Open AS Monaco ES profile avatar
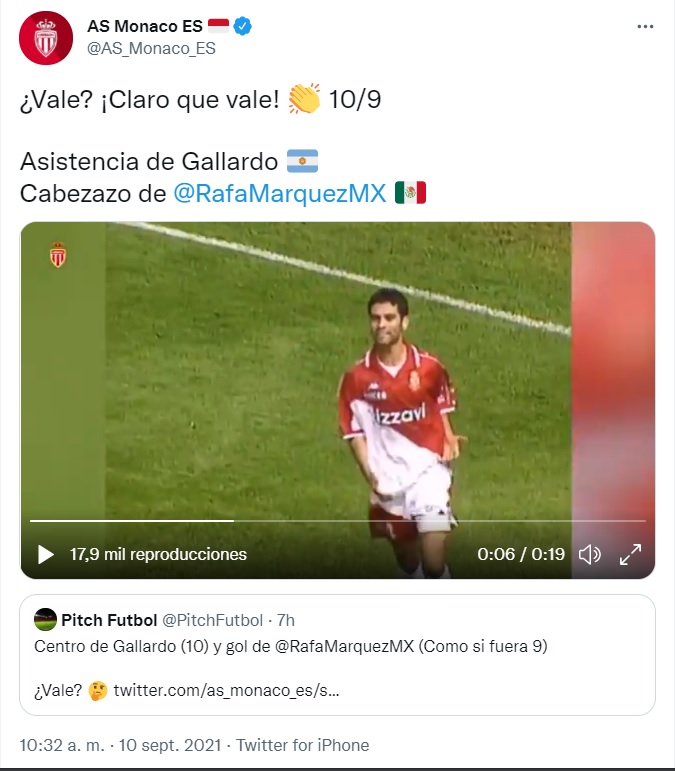675x771 pixels. coord(46,37)
